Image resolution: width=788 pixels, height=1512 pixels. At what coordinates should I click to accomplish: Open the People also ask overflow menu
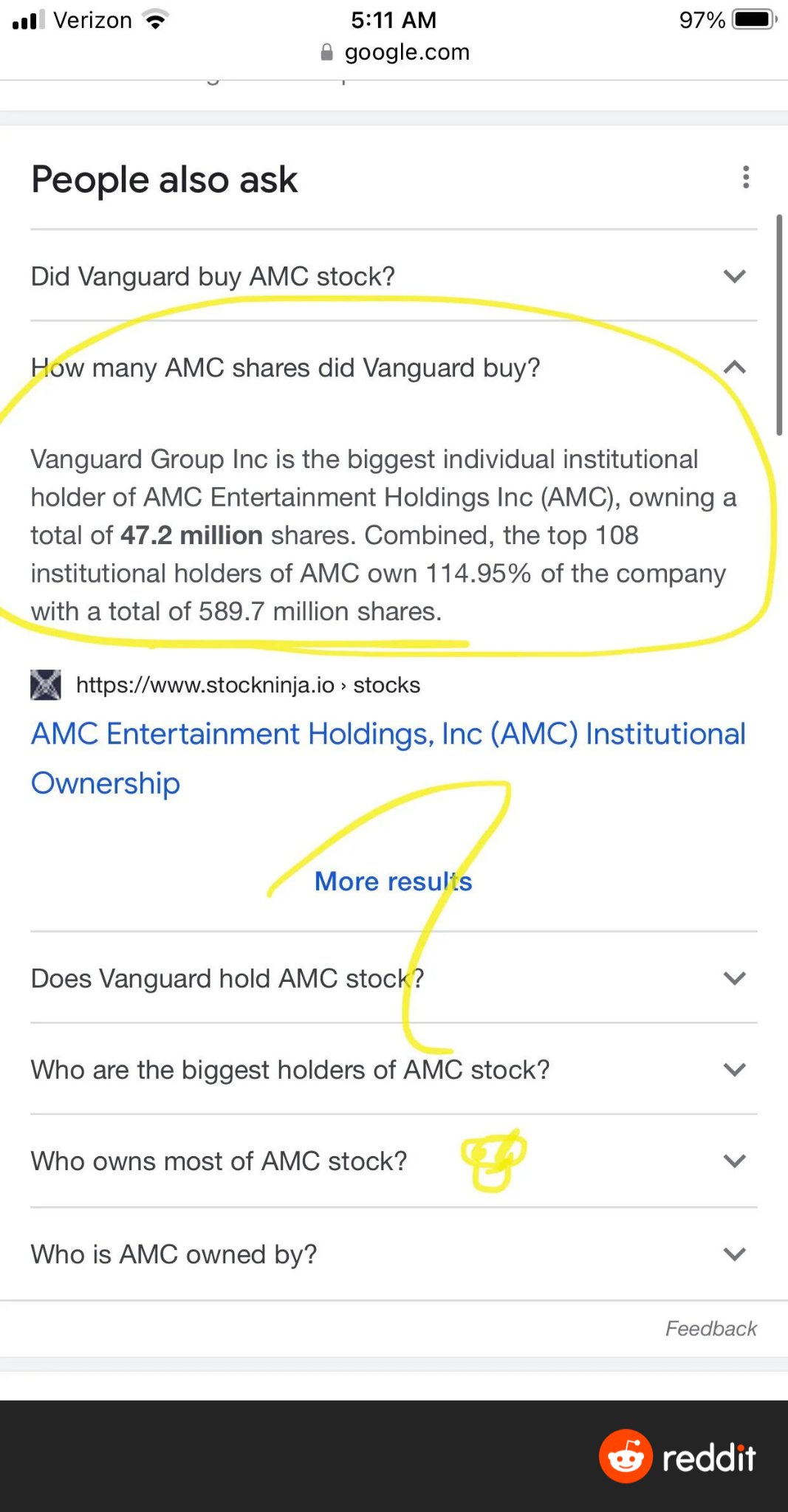(746, 177)
